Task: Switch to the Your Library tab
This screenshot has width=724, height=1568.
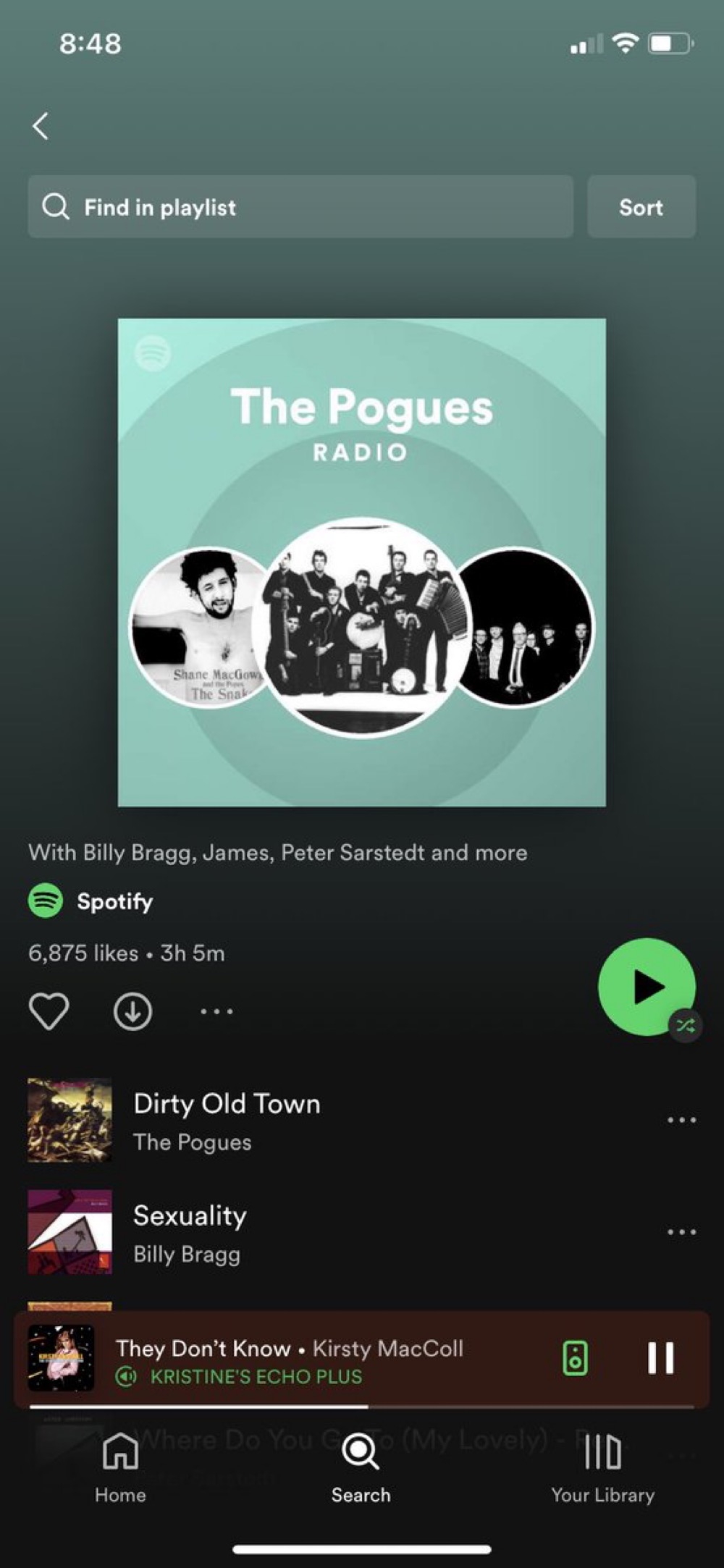Action: tap(602, 1467)
